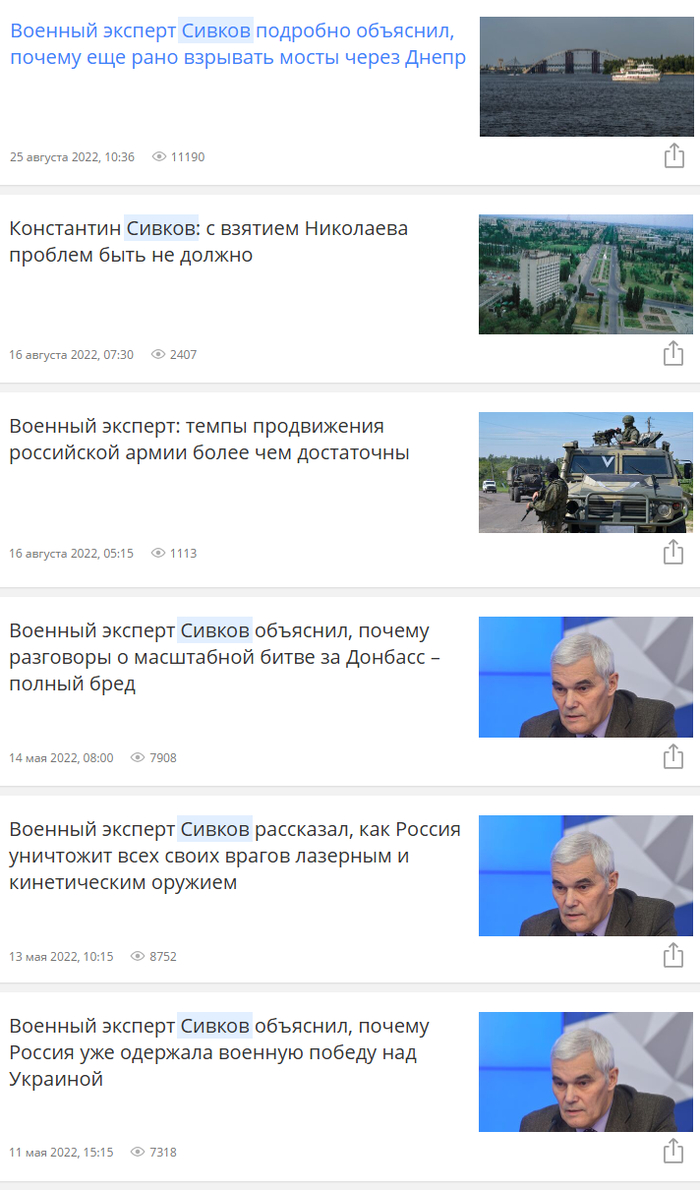The height and width of the screenshot is (1190, 700).
Task: Open article about победу над Украиной
Action: pyautogui.click(x=219, y=1052)
